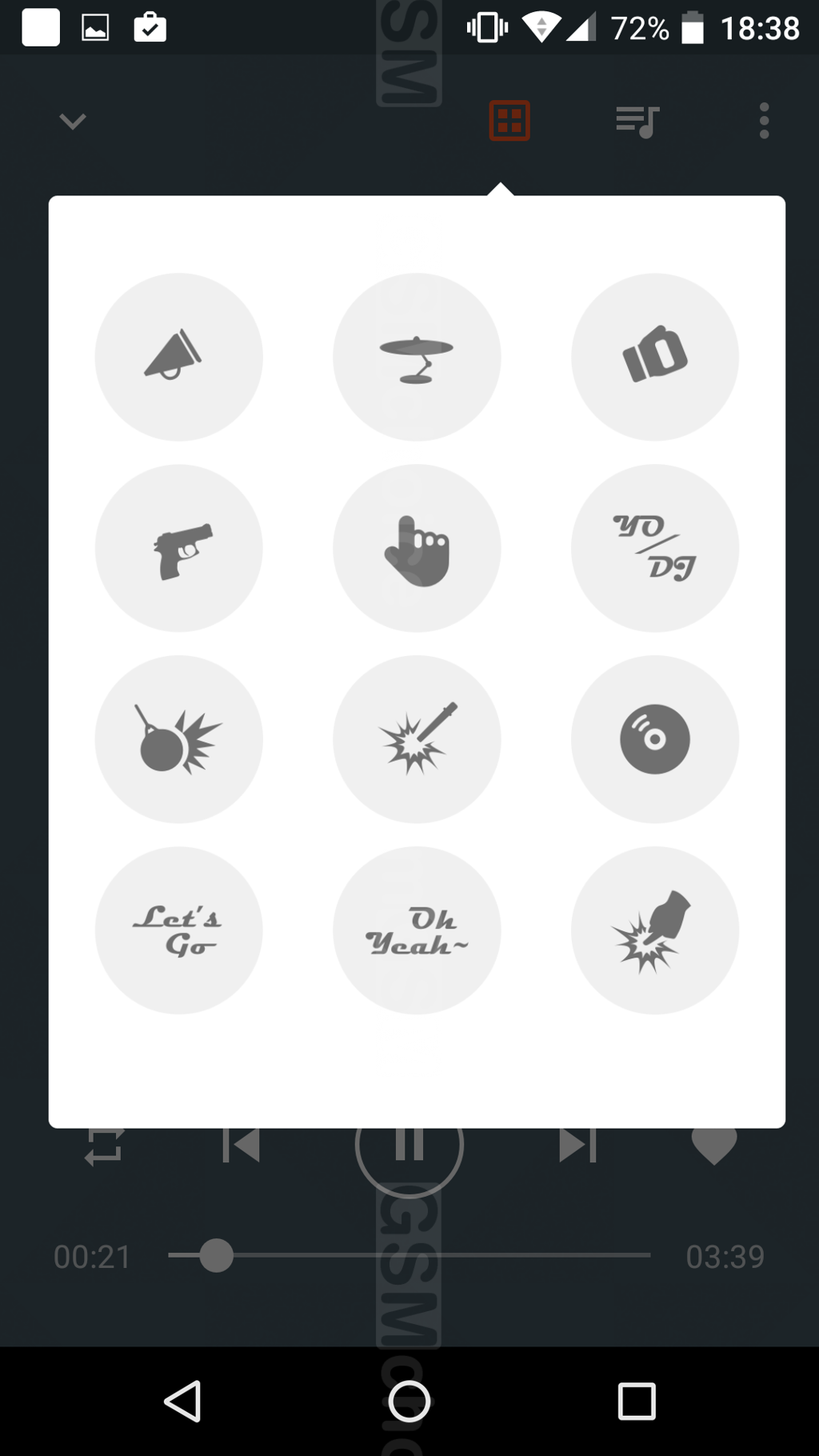819x1456 pixels.
Task: Play the "Oh Yeah~" voice sample
Action: click(417, 930)
